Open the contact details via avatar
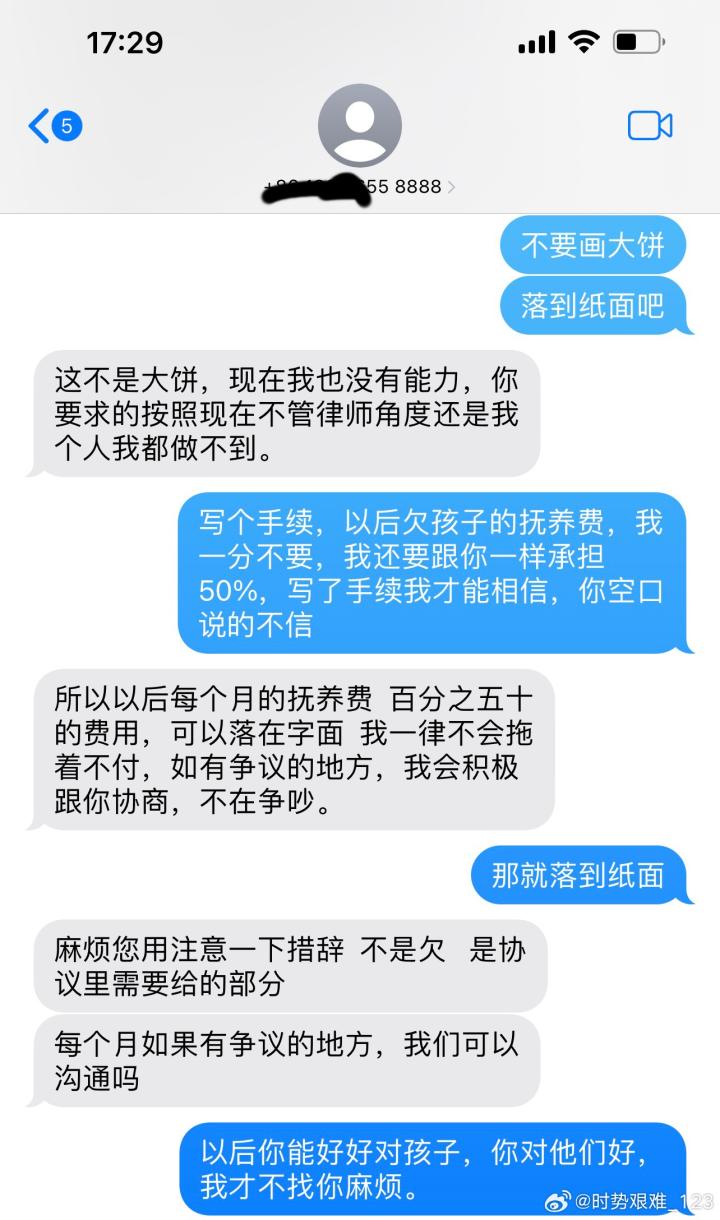The width and height of the screenshot is (720, 1220). (x=360, y=125)
